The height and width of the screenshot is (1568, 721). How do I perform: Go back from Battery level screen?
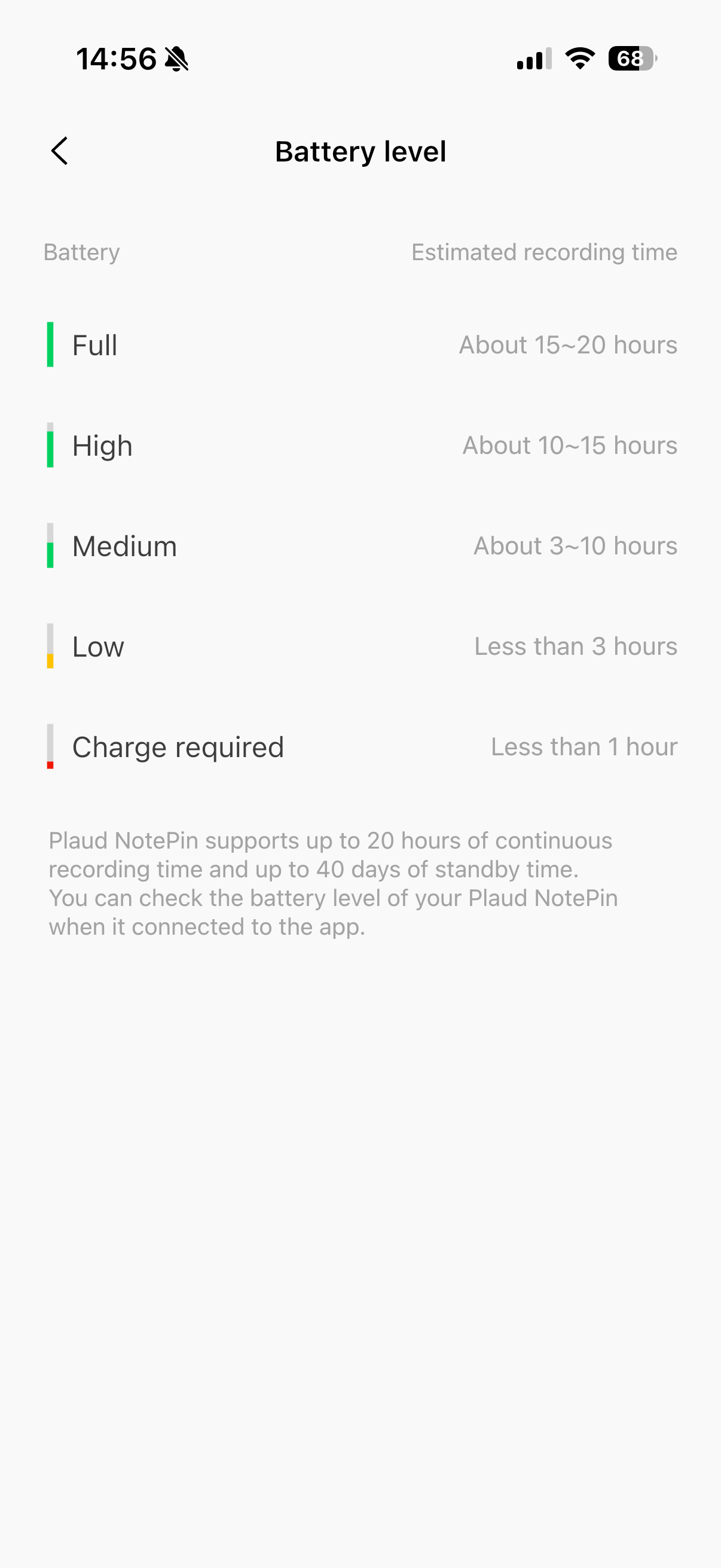point(60,151)
